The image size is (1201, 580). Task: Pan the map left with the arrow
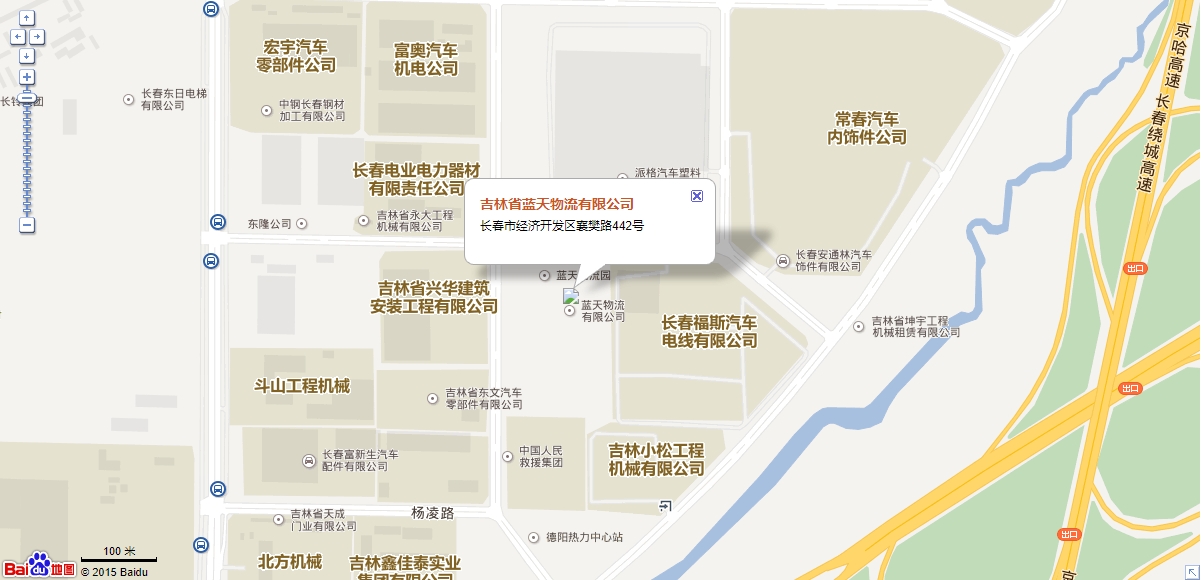[x=17, y=37]
